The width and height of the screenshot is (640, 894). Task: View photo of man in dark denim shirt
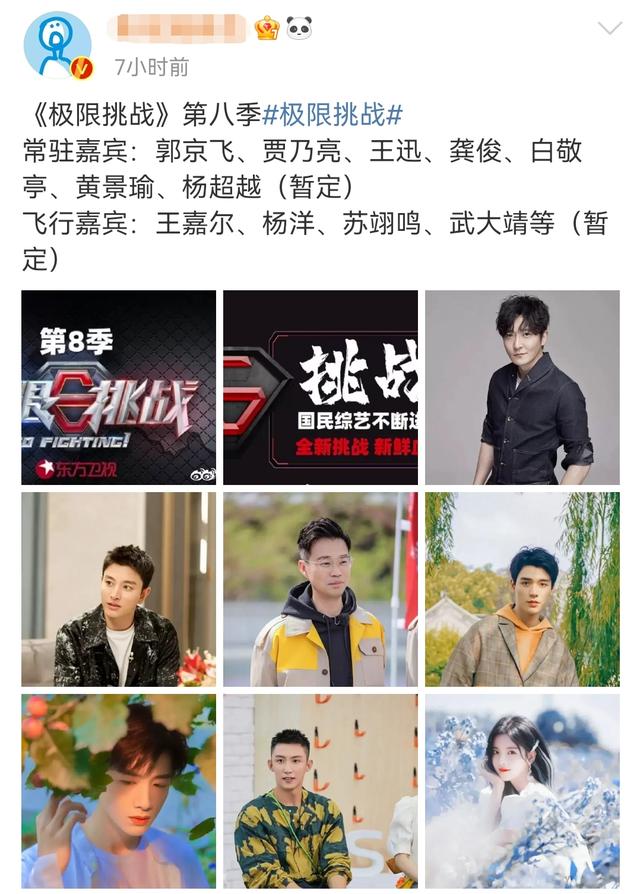pos(522,387)
